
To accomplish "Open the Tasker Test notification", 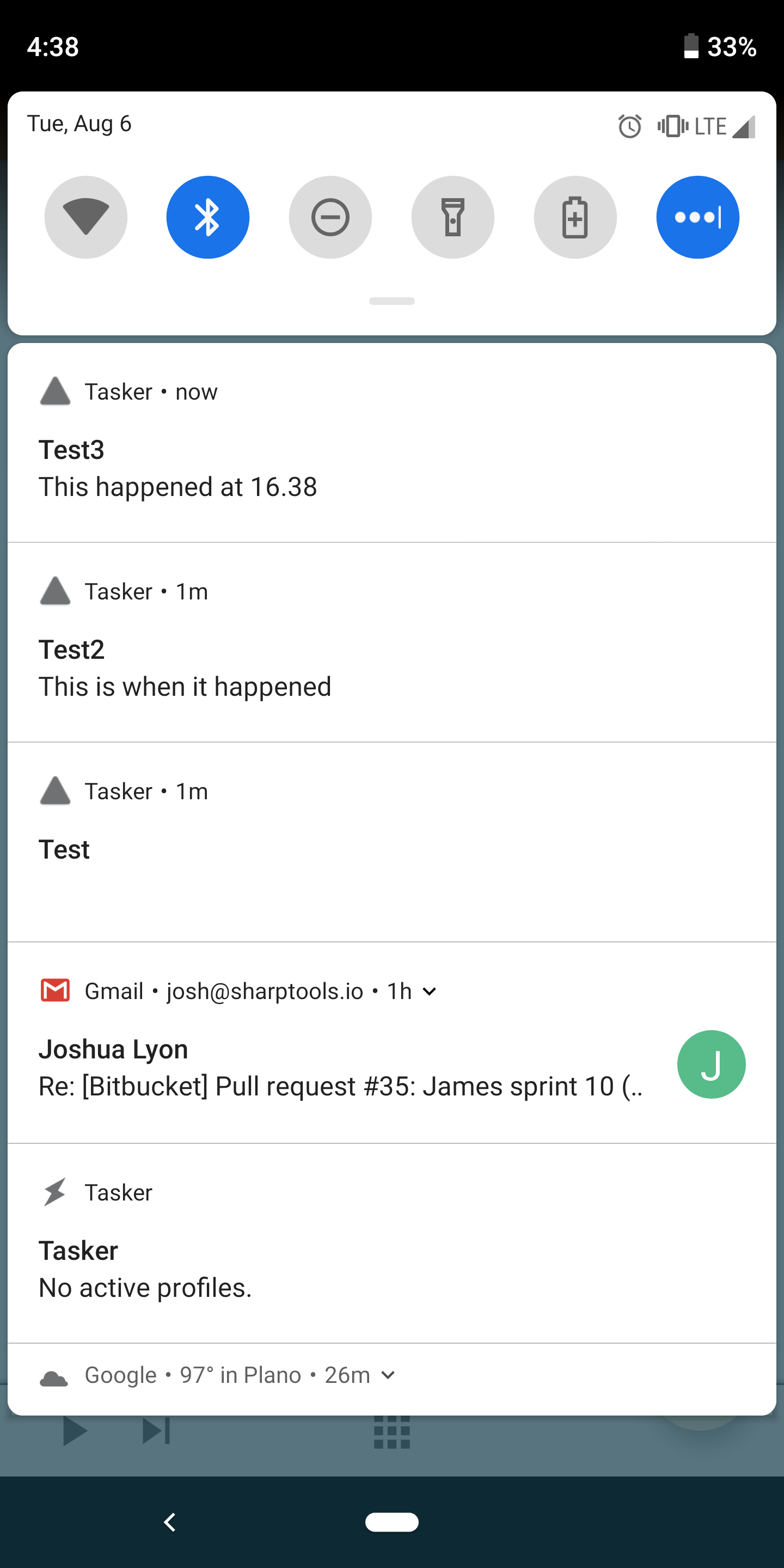I will point(392,842).
